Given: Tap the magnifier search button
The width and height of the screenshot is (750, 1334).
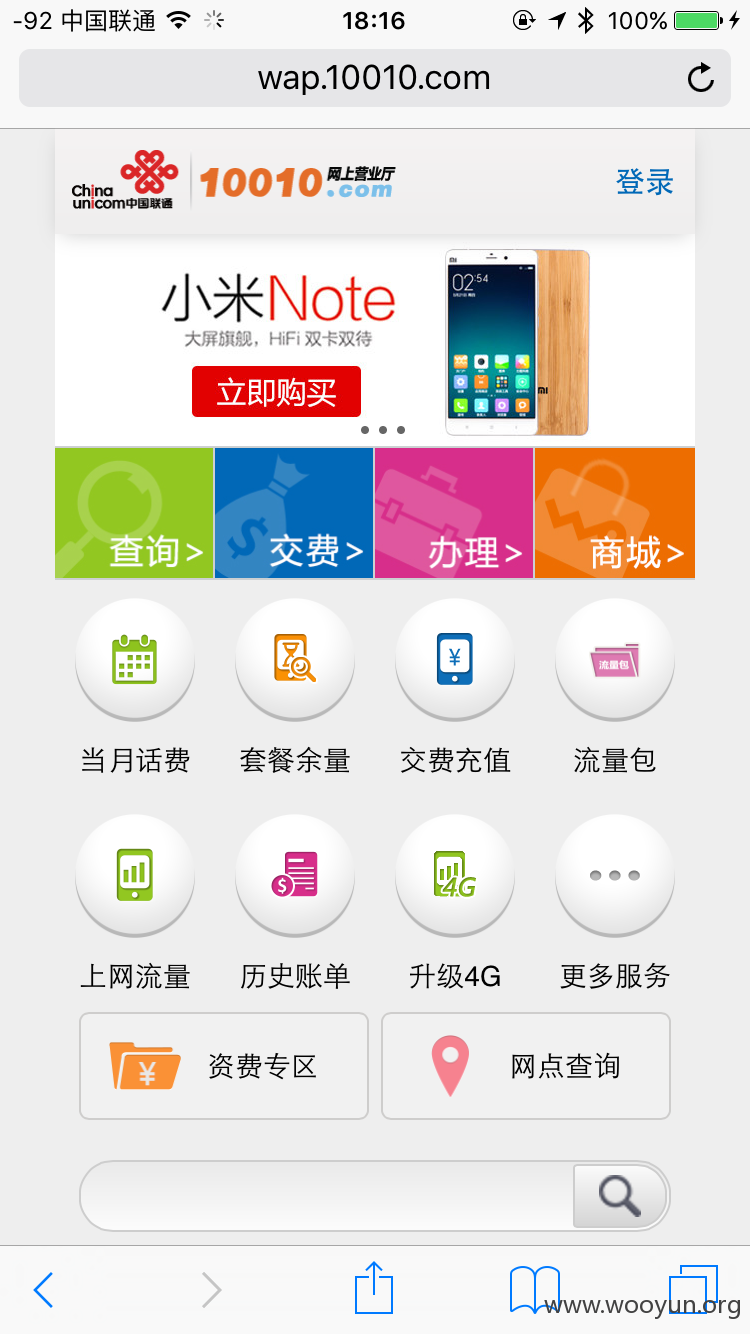Looking at the screenshot, I should coord(620,1196).
